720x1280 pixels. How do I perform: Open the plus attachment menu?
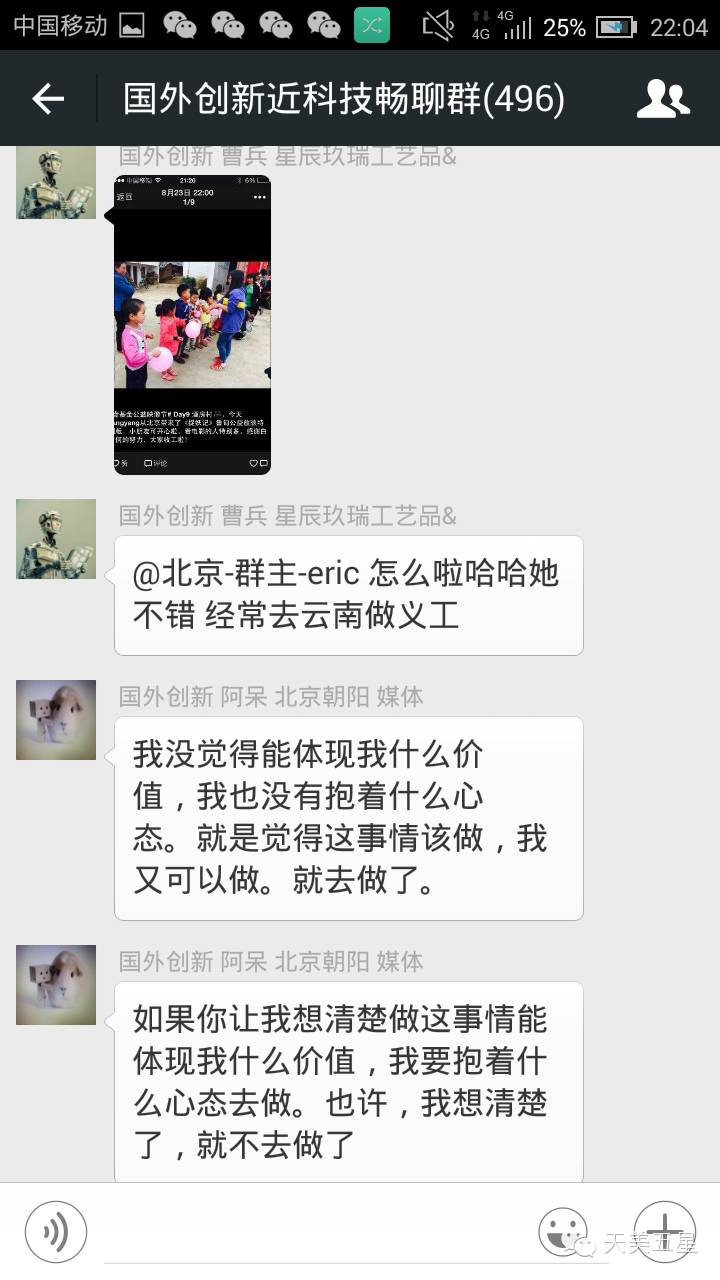pyautogui.click(x=664, y=1231)
